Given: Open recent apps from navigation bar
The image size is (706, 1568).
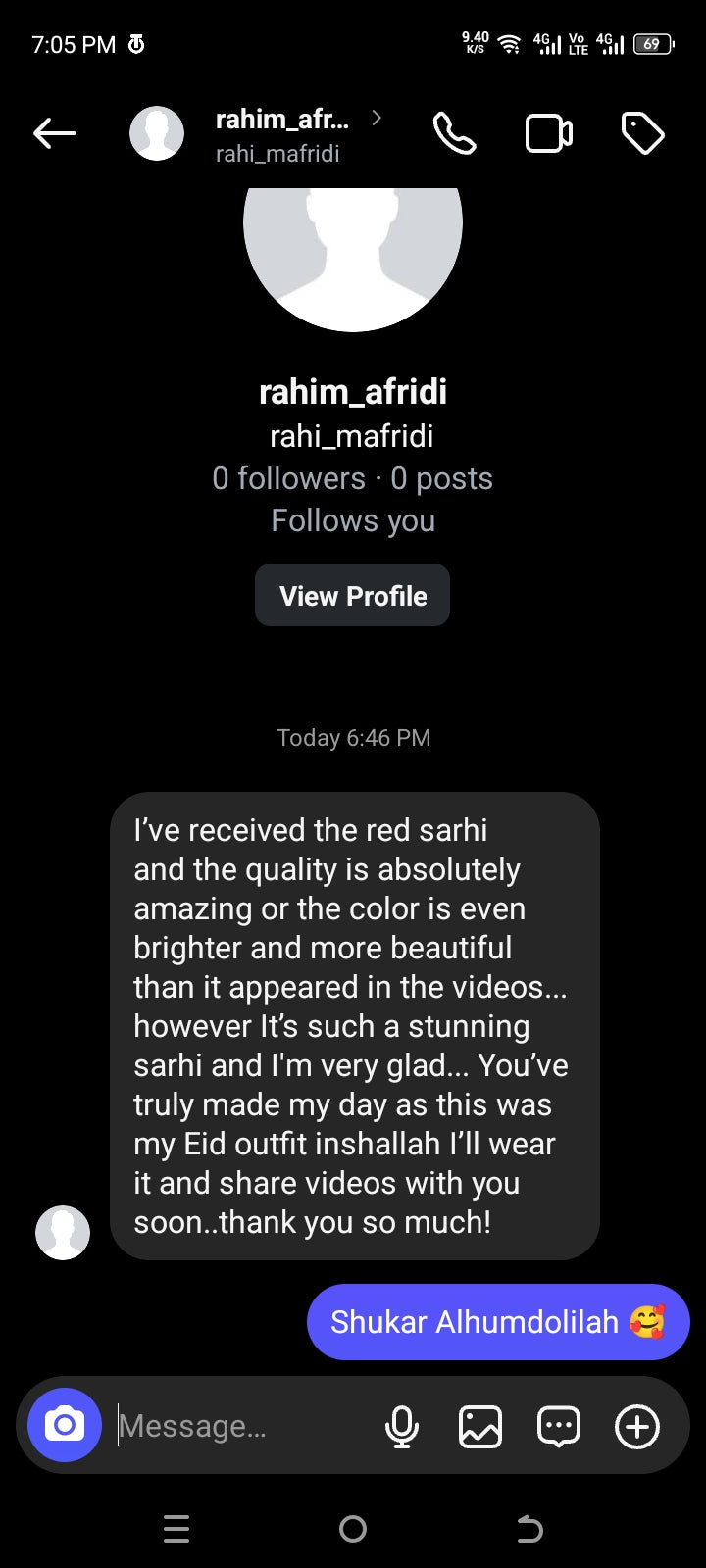Looking at the screenshot, I should click(176, 1529).
